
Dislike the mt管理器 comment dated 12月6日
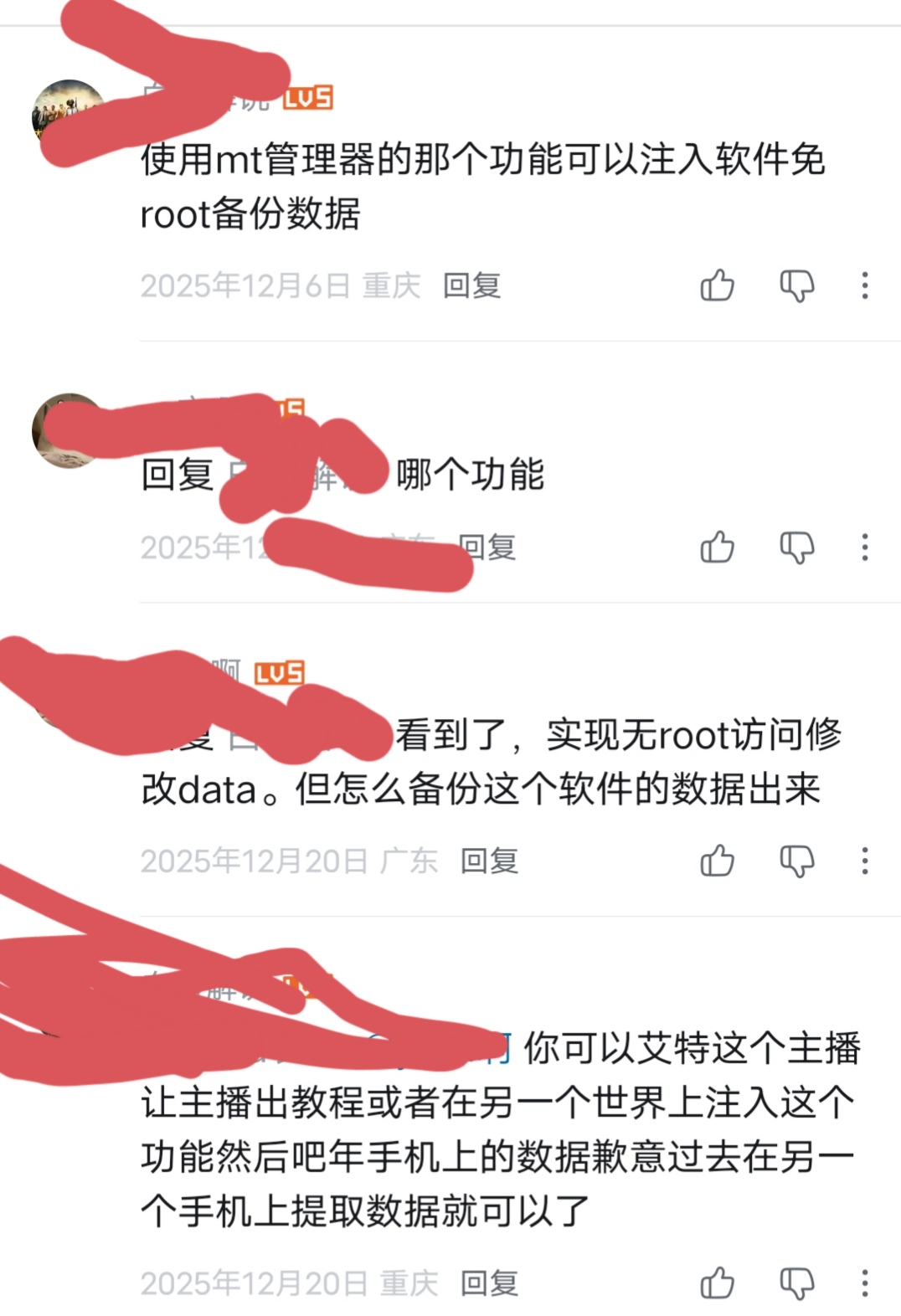796,285
